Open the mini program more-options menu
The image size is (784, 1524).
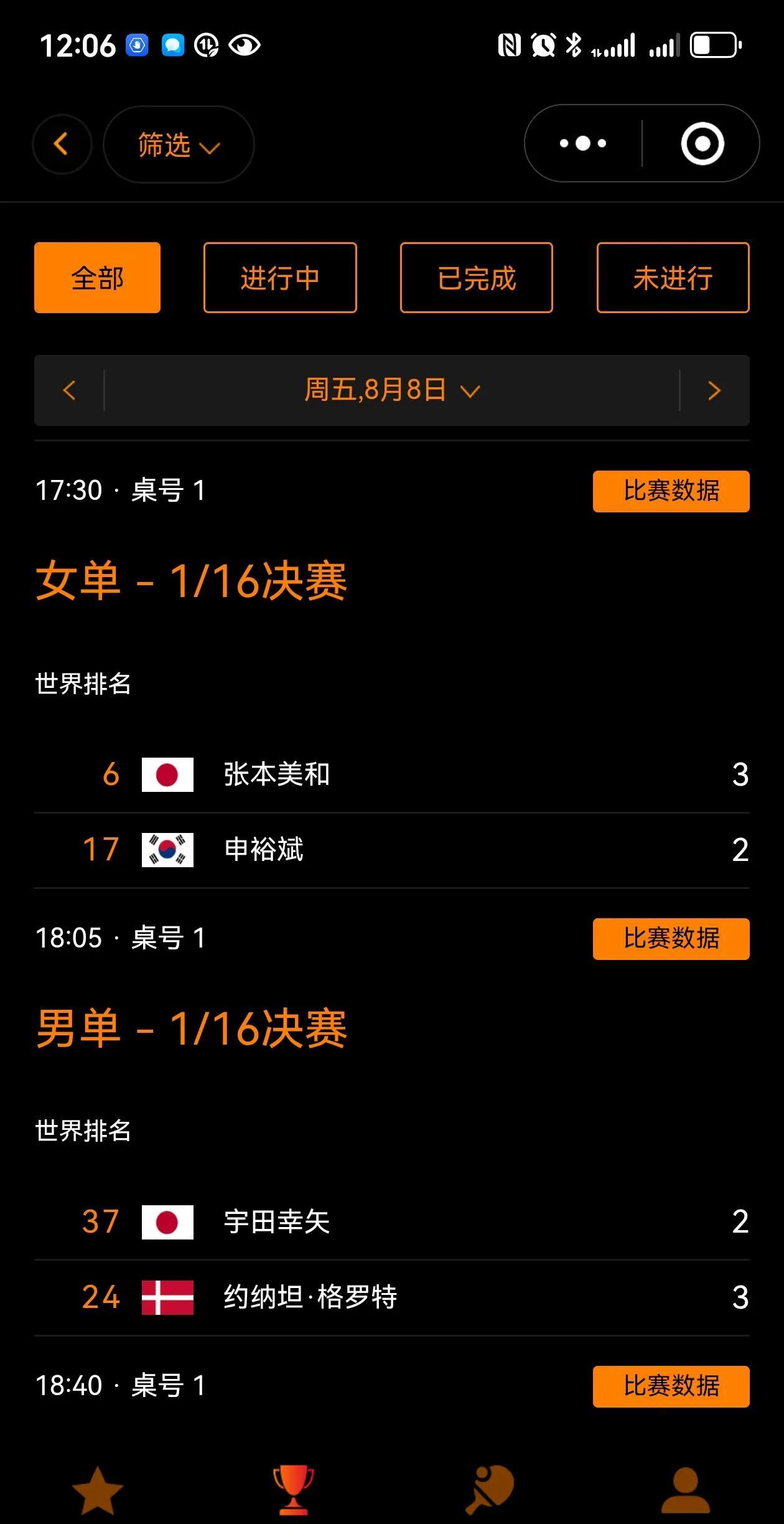582,144
